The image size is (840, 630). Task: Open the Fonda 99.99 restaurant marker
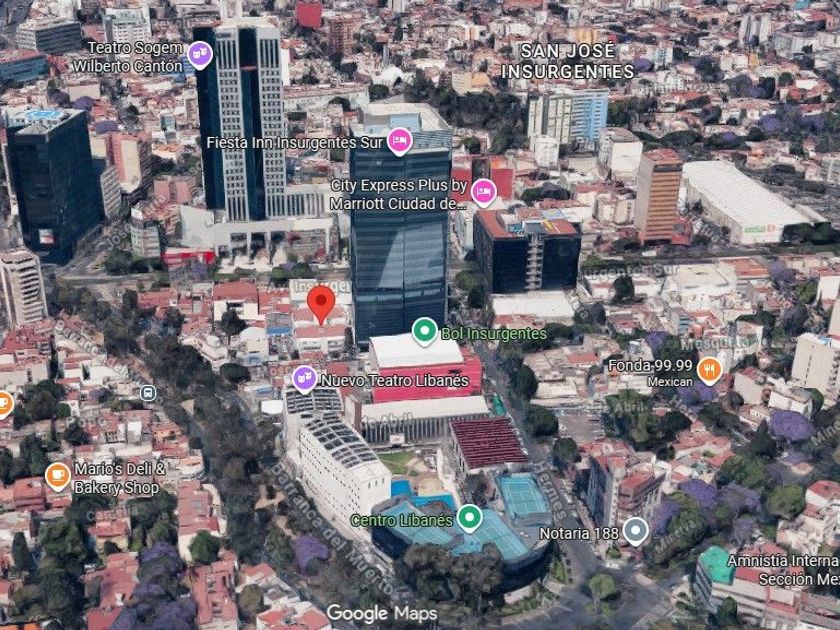[710, 370]
